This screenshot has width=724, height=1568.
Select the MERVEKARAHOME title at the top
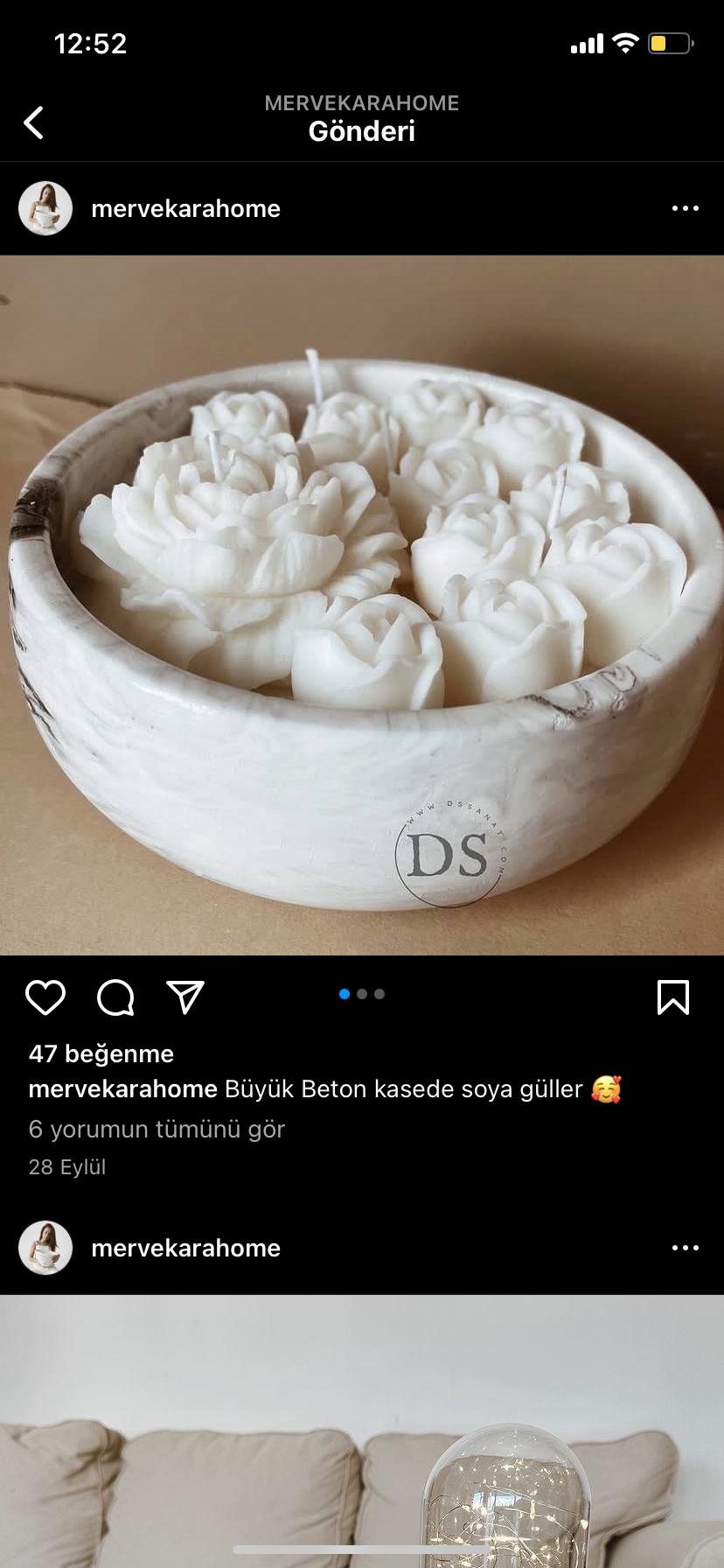[x=362, y=103]
